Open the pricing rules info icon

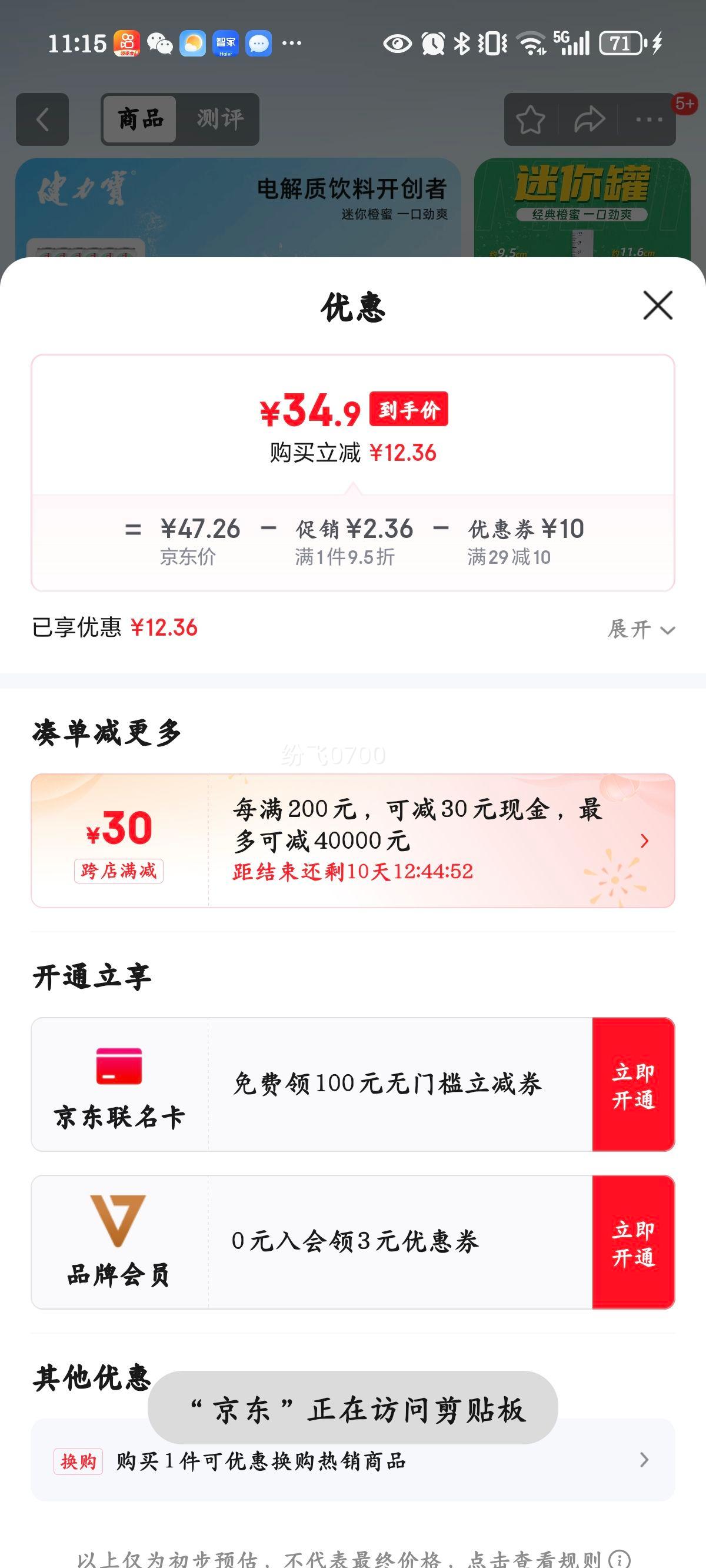click(620, 1559)
